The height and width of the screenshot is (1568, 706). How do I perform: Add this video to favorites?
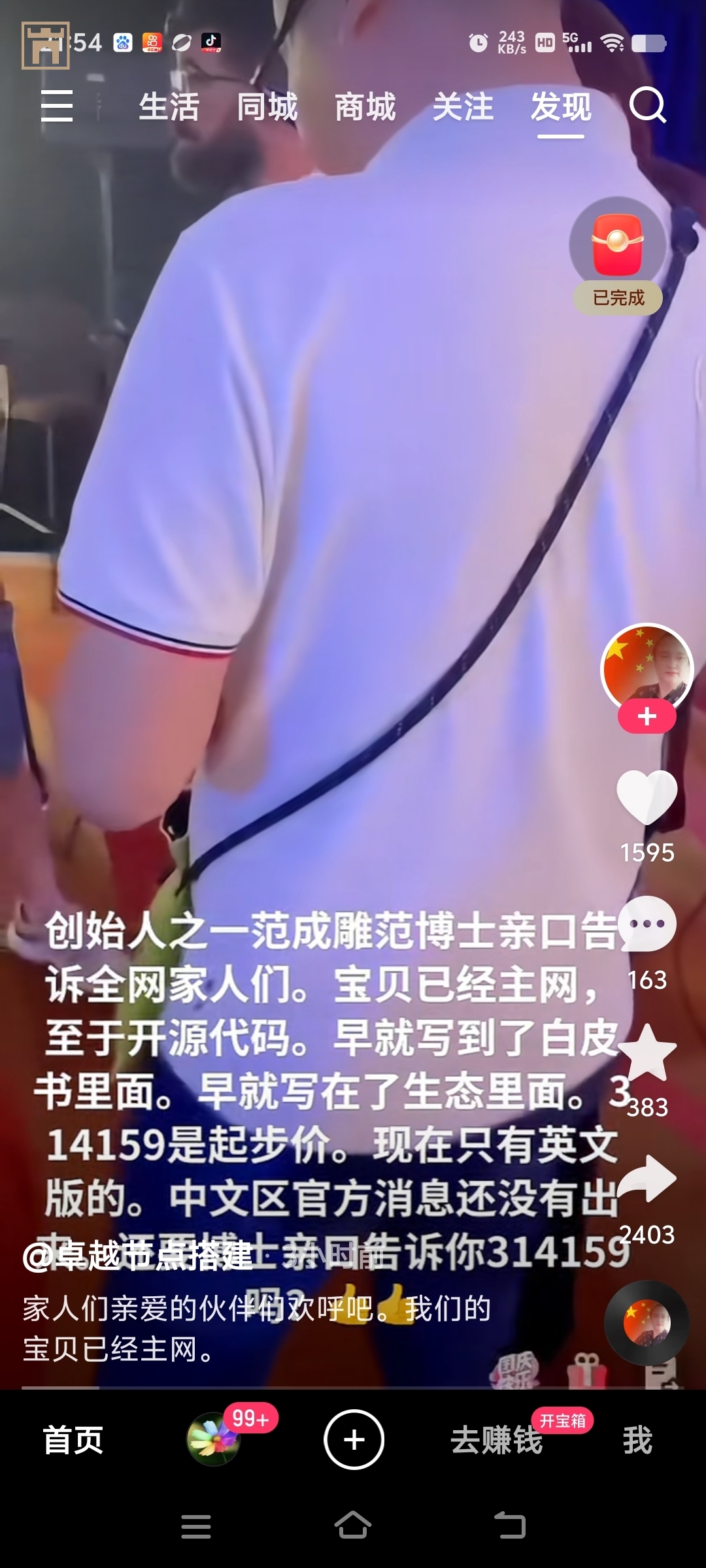pos(647,1052)
